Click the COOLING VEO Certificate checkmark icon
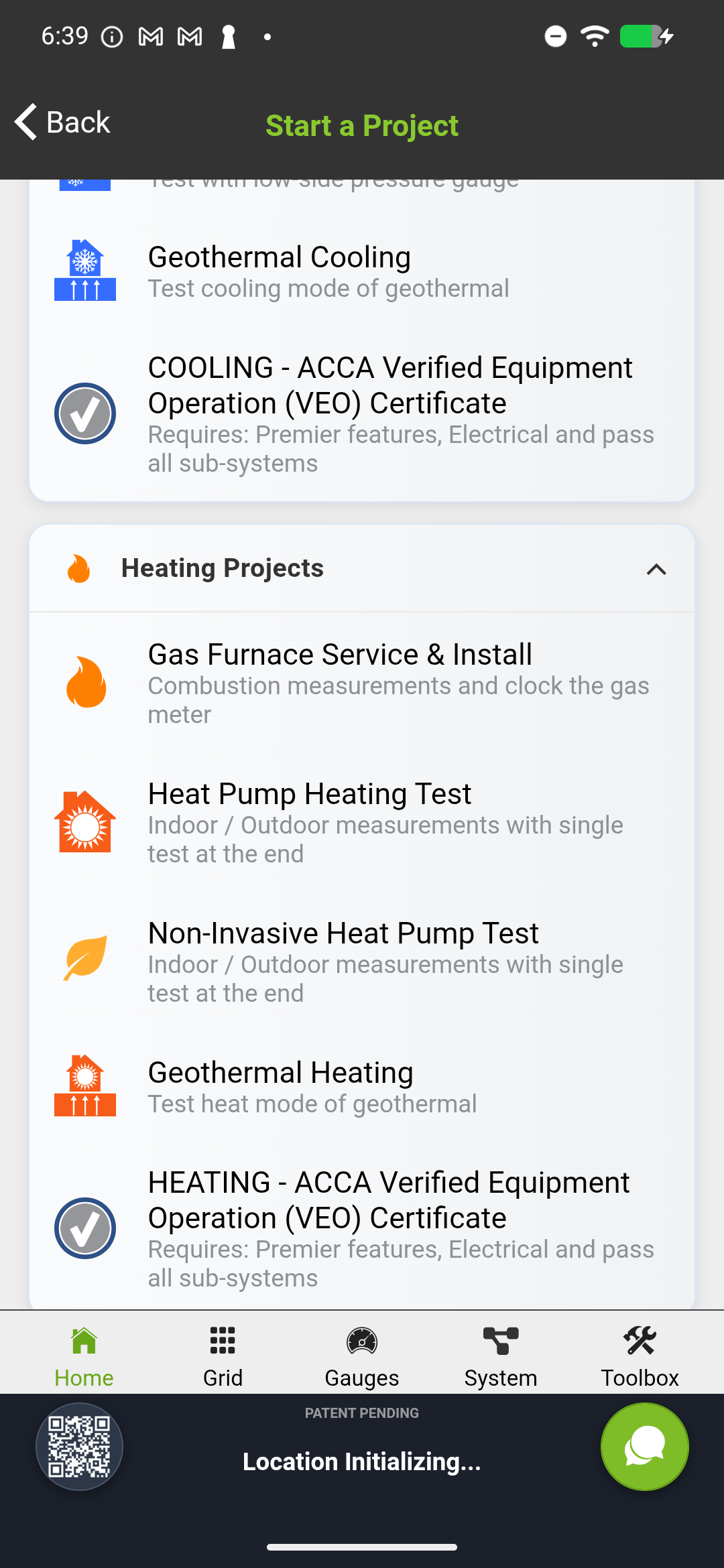The height and width of the screenshot is (1568, 724). [x=85, y=413]
